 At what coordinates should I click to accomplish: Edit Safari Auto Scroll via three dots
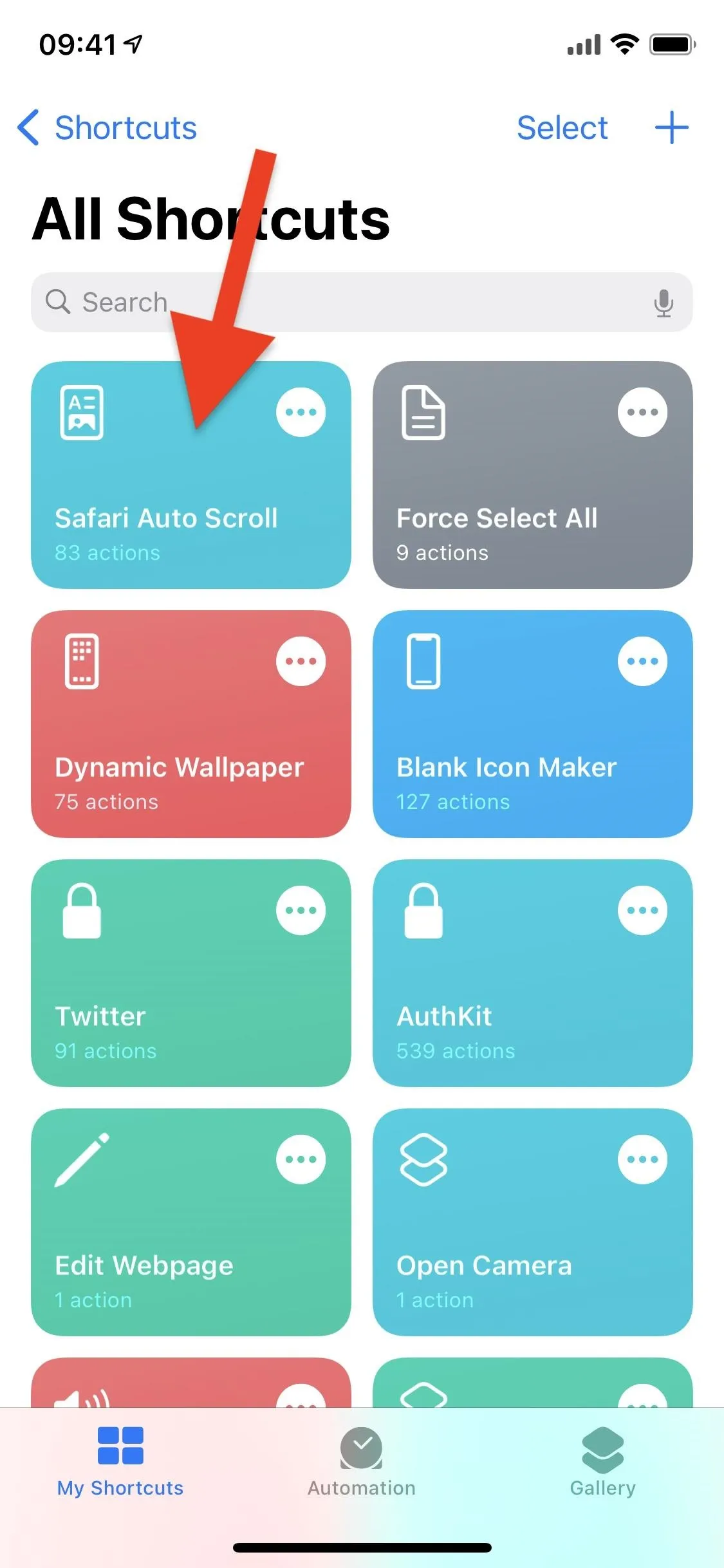click(301, 412)
